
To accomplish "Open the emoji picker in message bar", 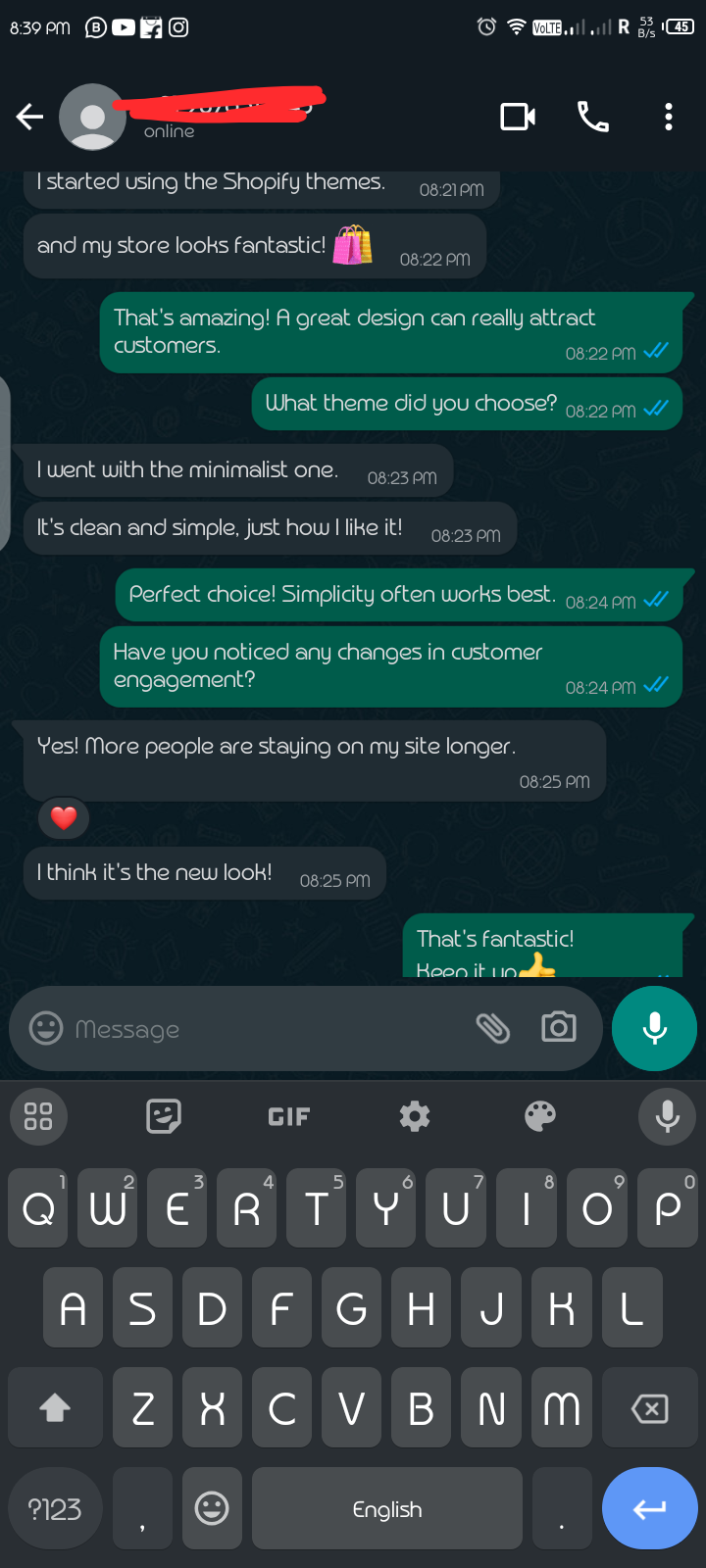I will pos(46,1028).
